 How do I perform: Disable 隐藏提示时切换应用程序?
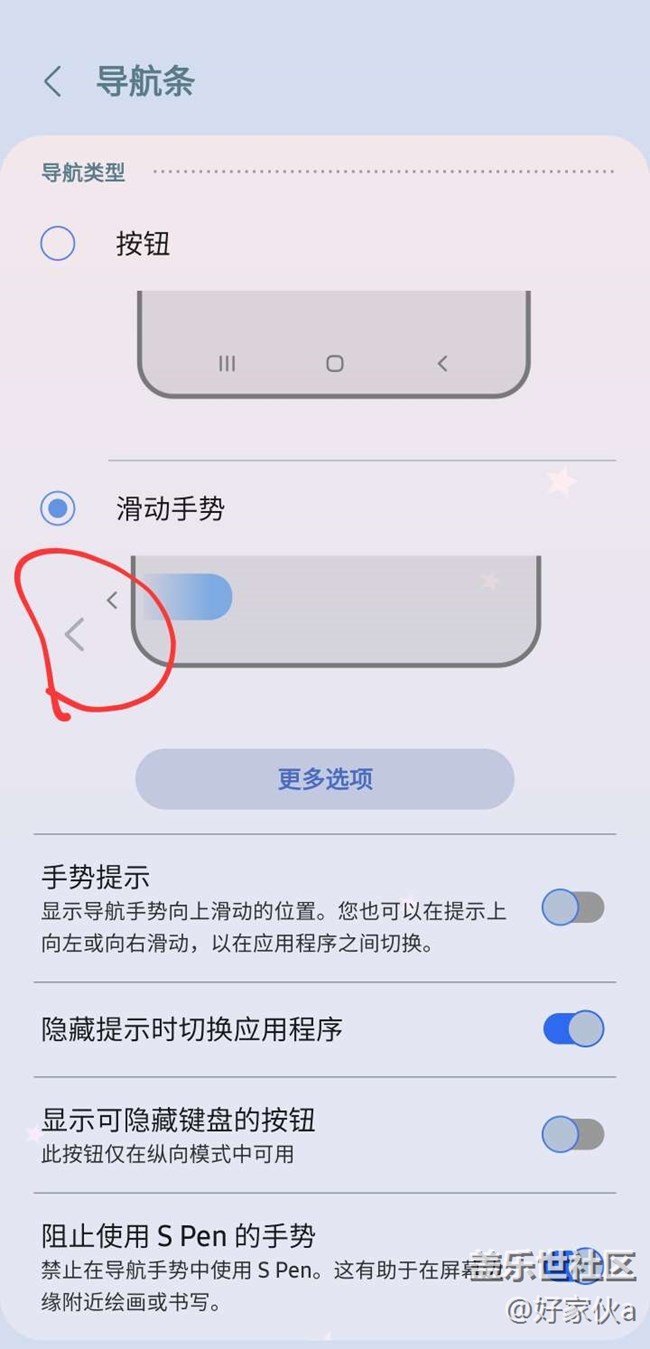point(573,1028)
